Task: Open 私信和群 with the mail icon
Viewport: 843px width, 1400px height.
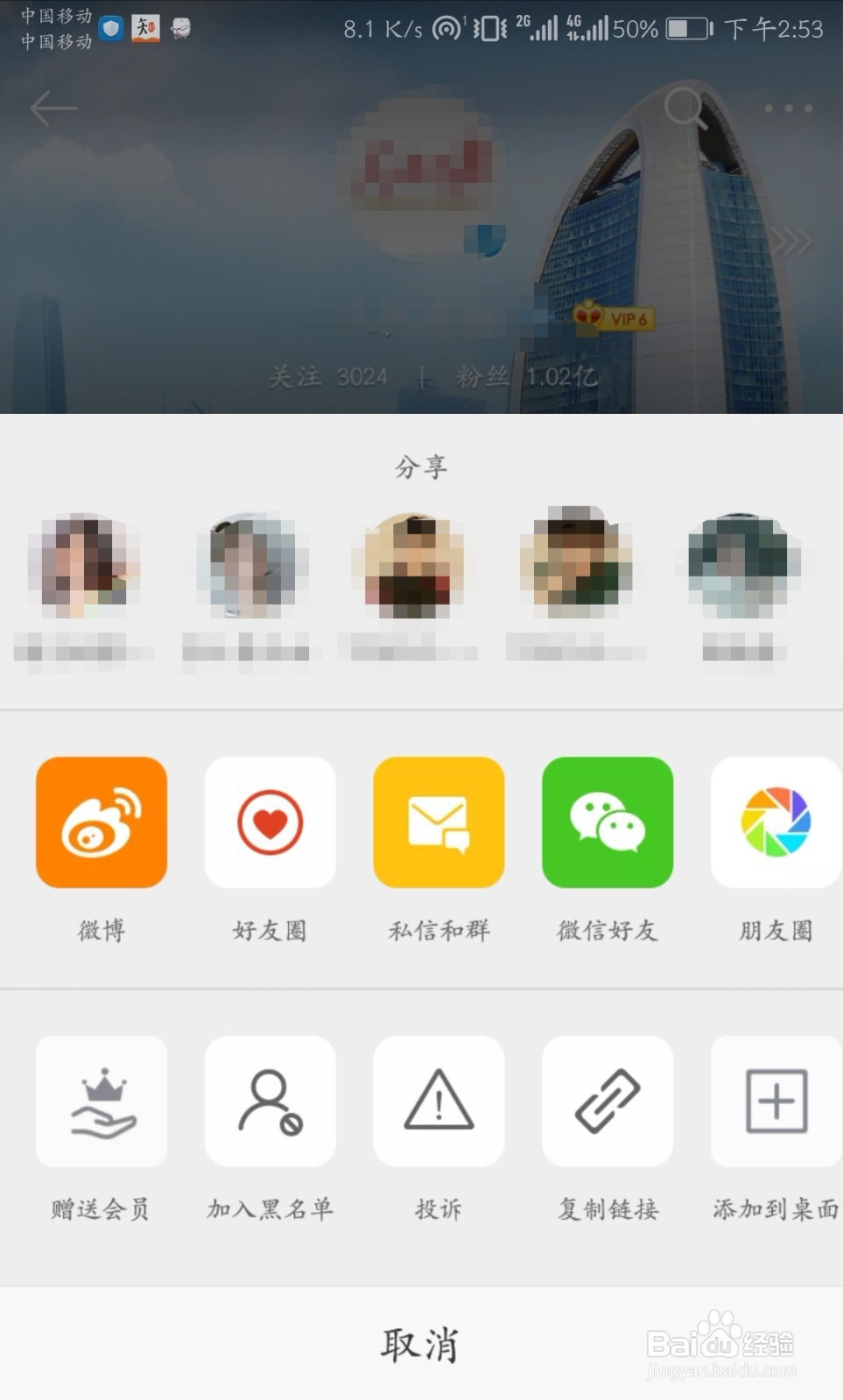Action: click(439, 822)
